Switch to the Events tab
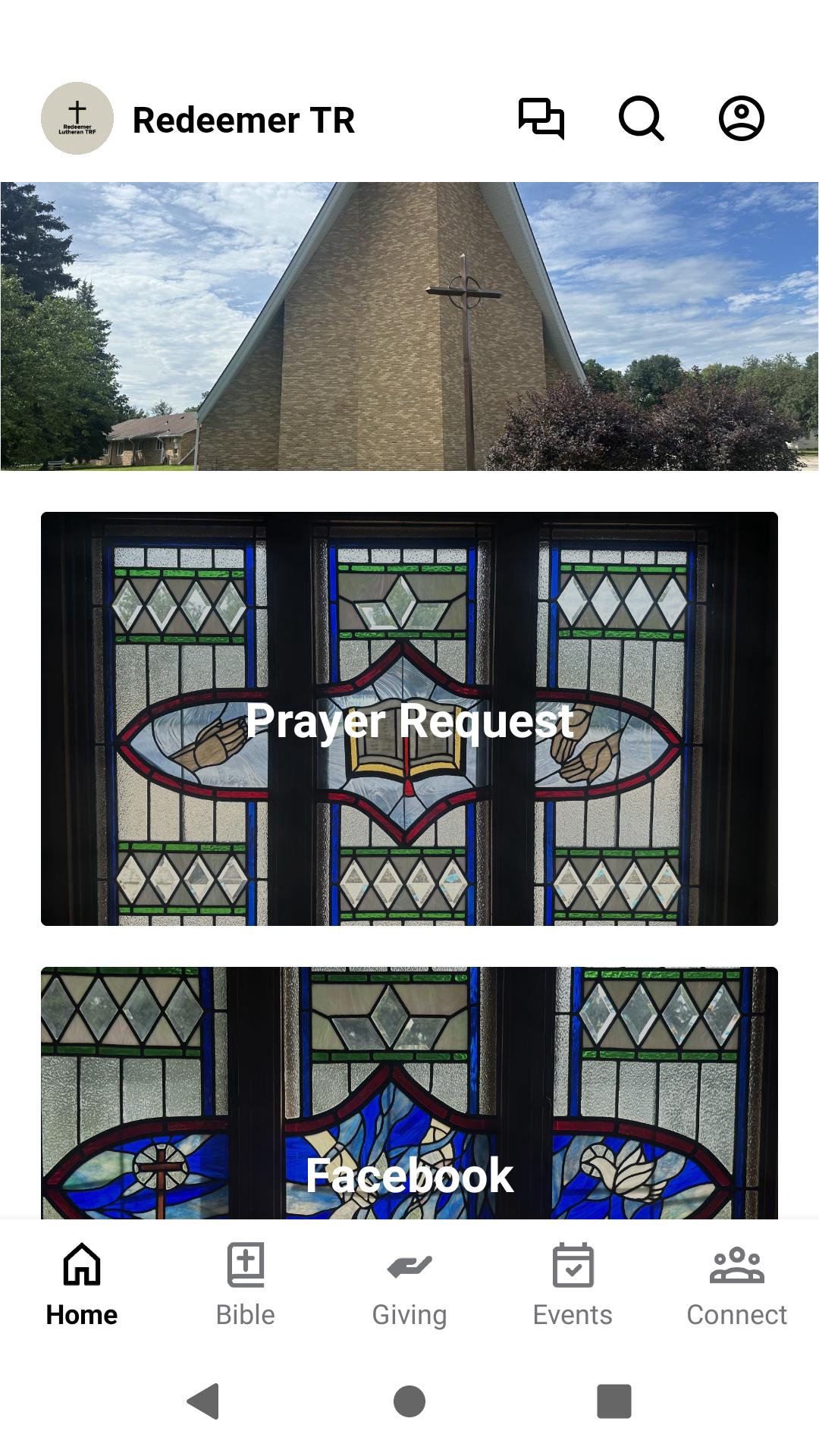 tap(573, 1284)
